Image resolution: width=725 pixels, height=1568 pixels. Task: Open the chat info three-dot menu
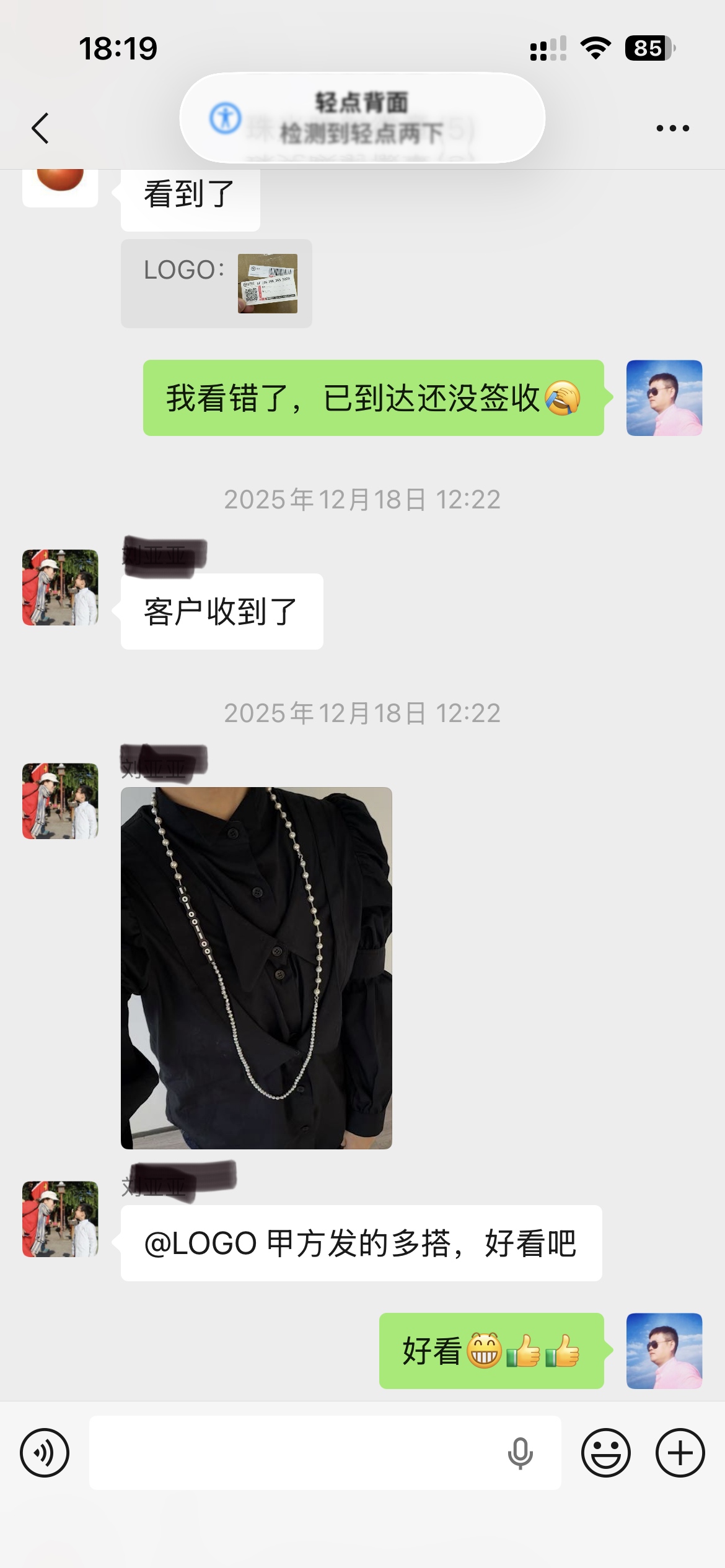(x=672, y=128)
